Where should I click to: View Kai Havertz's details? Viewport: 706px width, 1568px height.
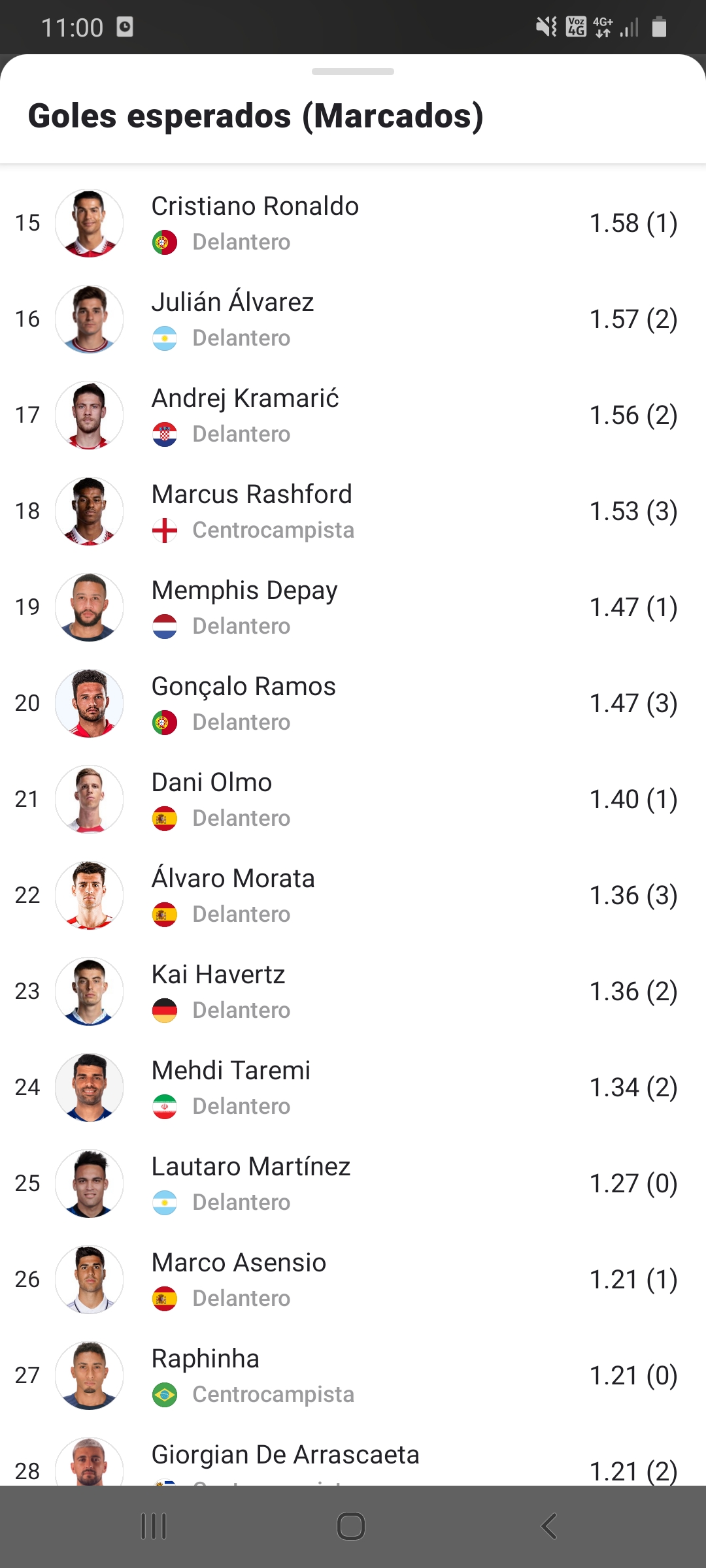point(353,991)
